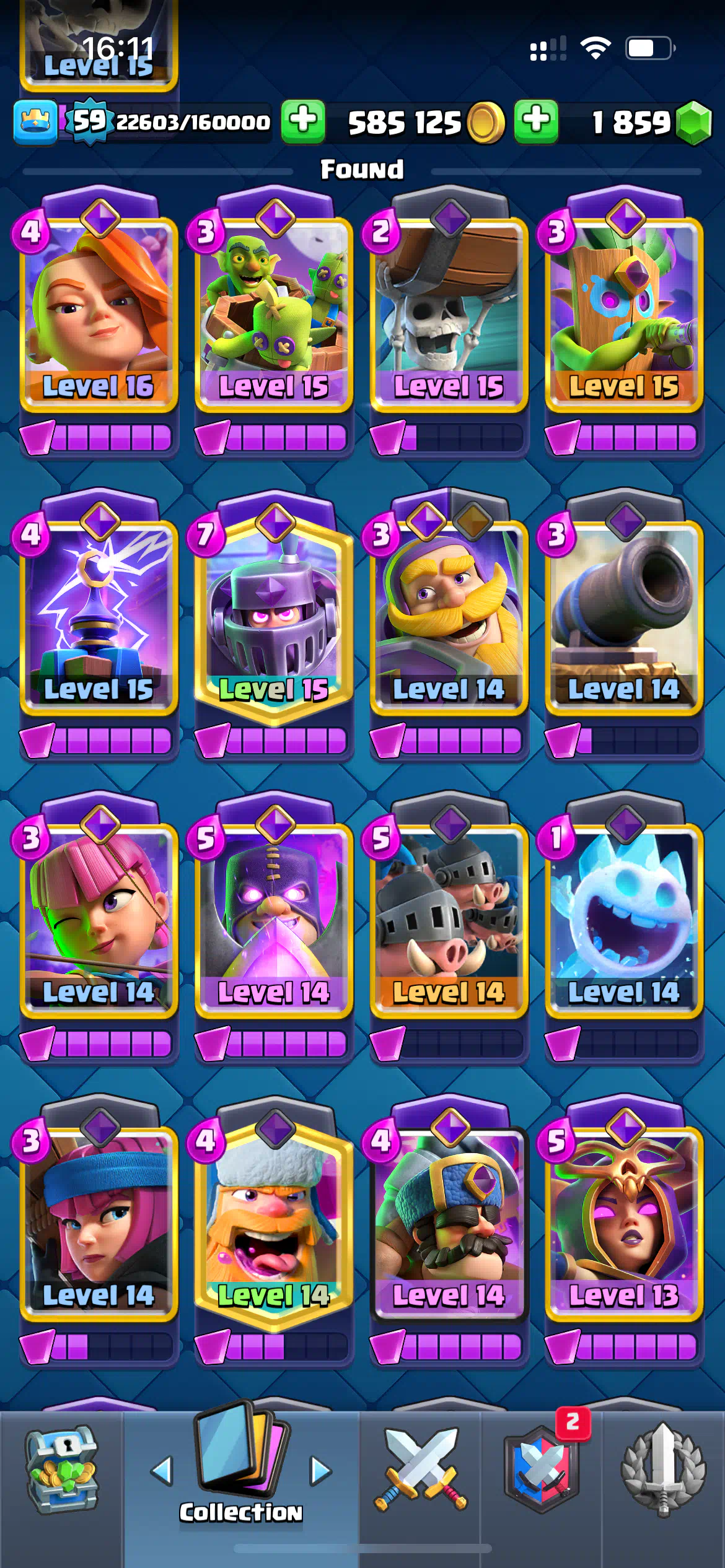This screenshot has height=1568, width=725.
Task: Open the events sword laurel tab
Action: pyautogui.click(x=663, y=1469)
